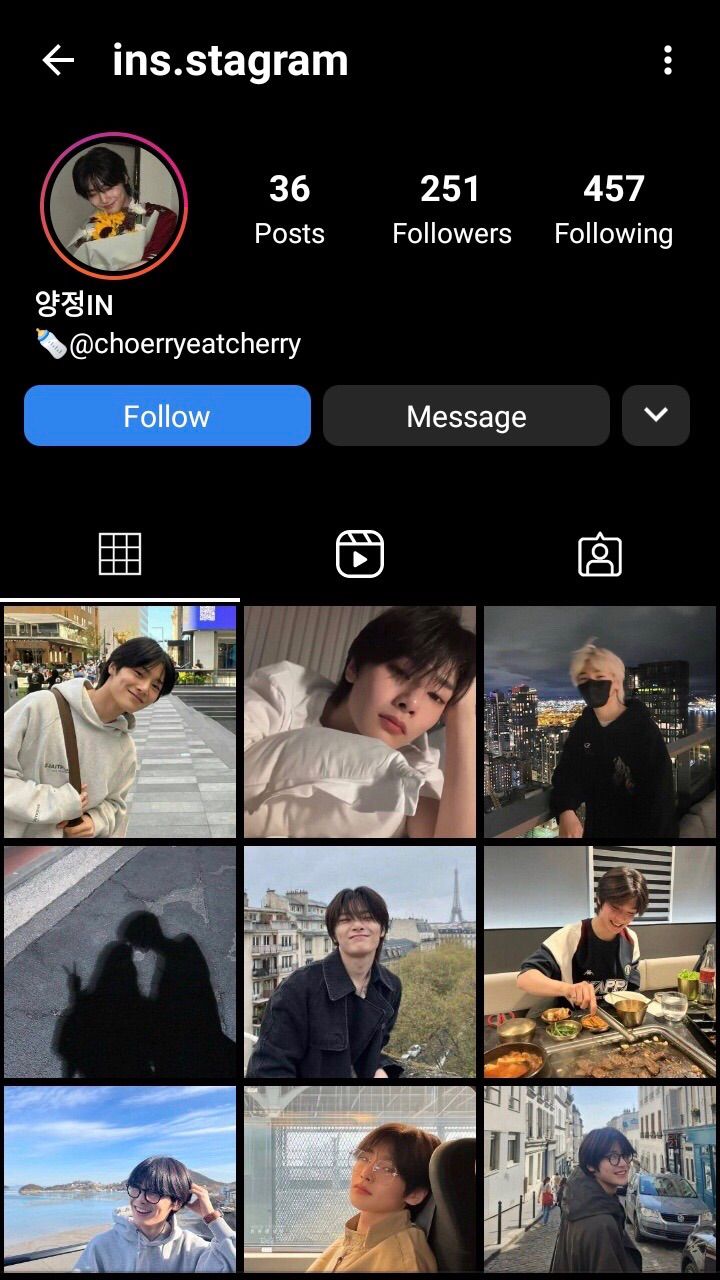Open the cobblestone street post with parked cars

600,1179
